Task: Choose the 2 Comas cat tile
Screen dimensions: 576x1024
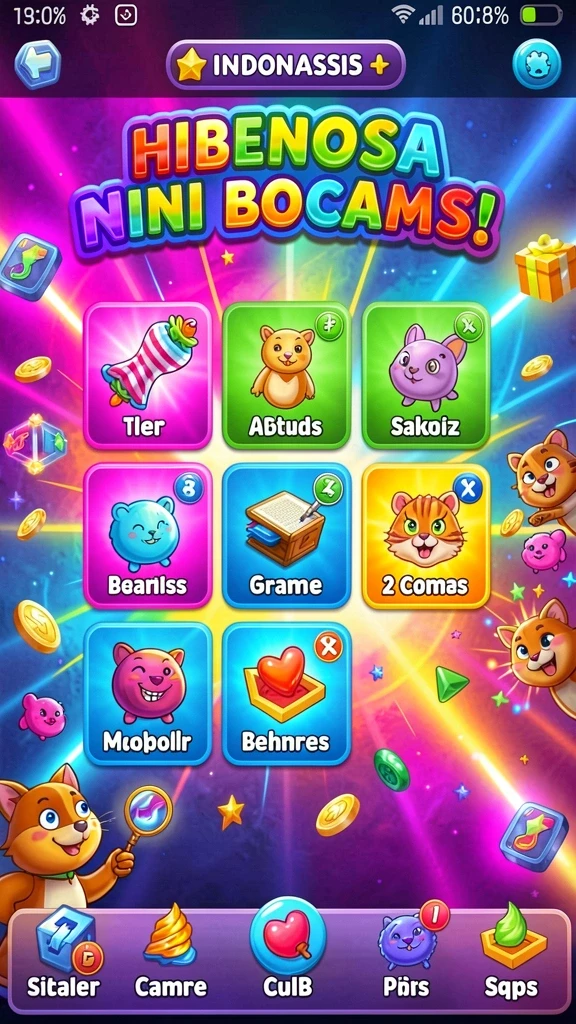Action: pos(426,536)
